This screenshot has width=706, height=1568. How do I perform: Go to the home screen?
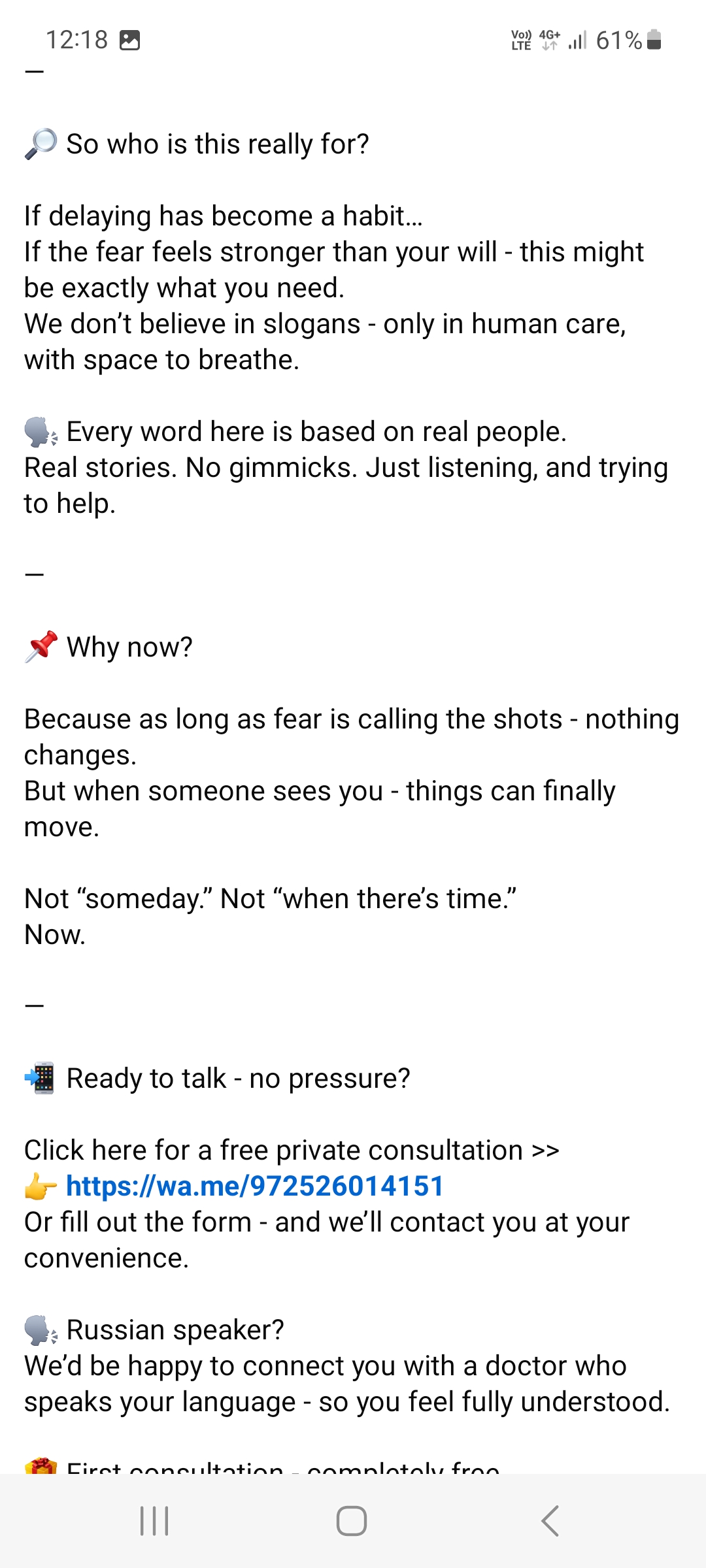[352, 1521]
